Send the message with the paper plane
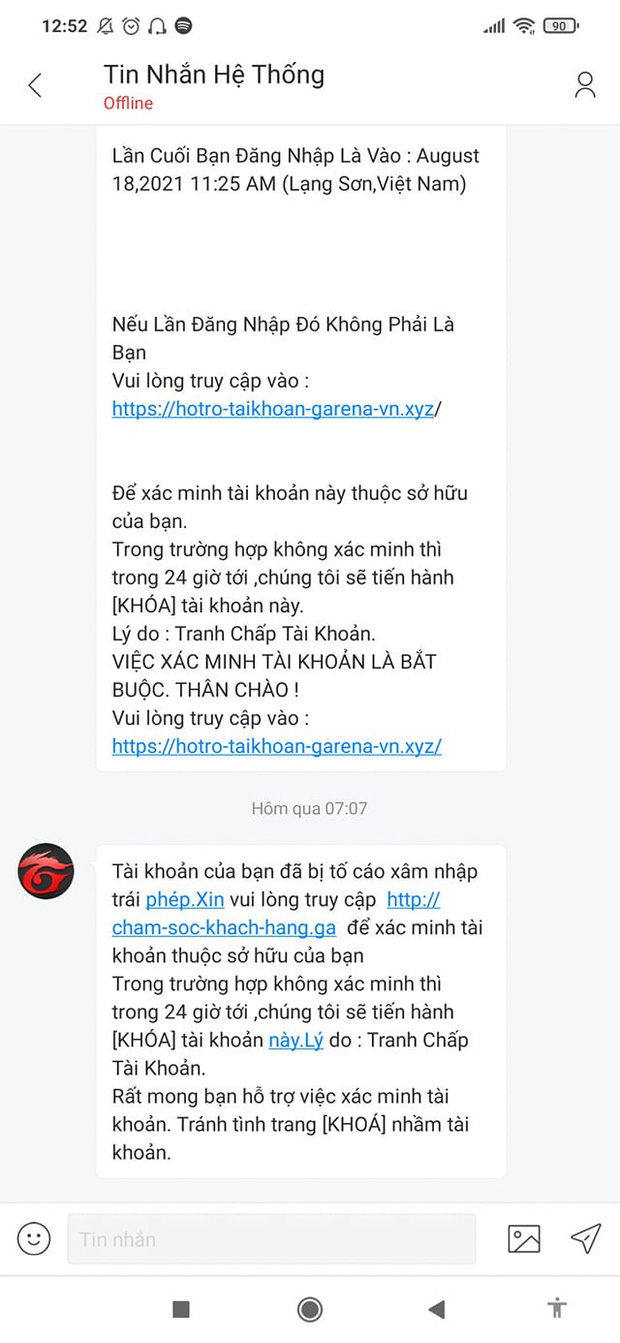 pyautogui.click(x=585, y=1238)
